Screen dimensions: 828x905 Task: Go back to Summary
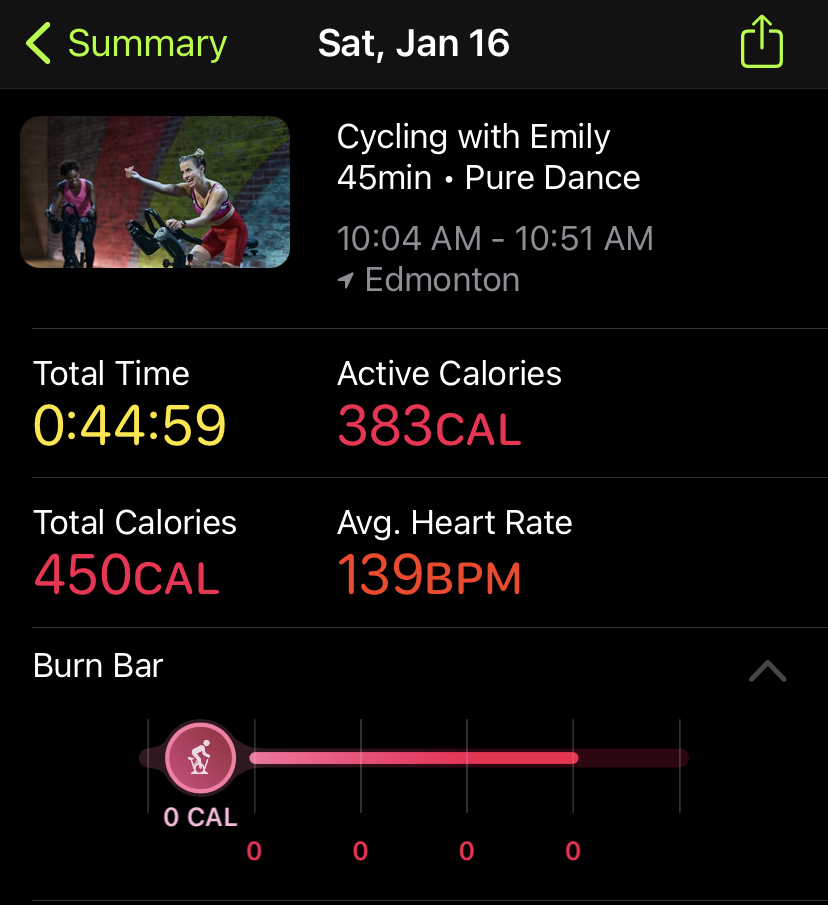tap(126, 44)
